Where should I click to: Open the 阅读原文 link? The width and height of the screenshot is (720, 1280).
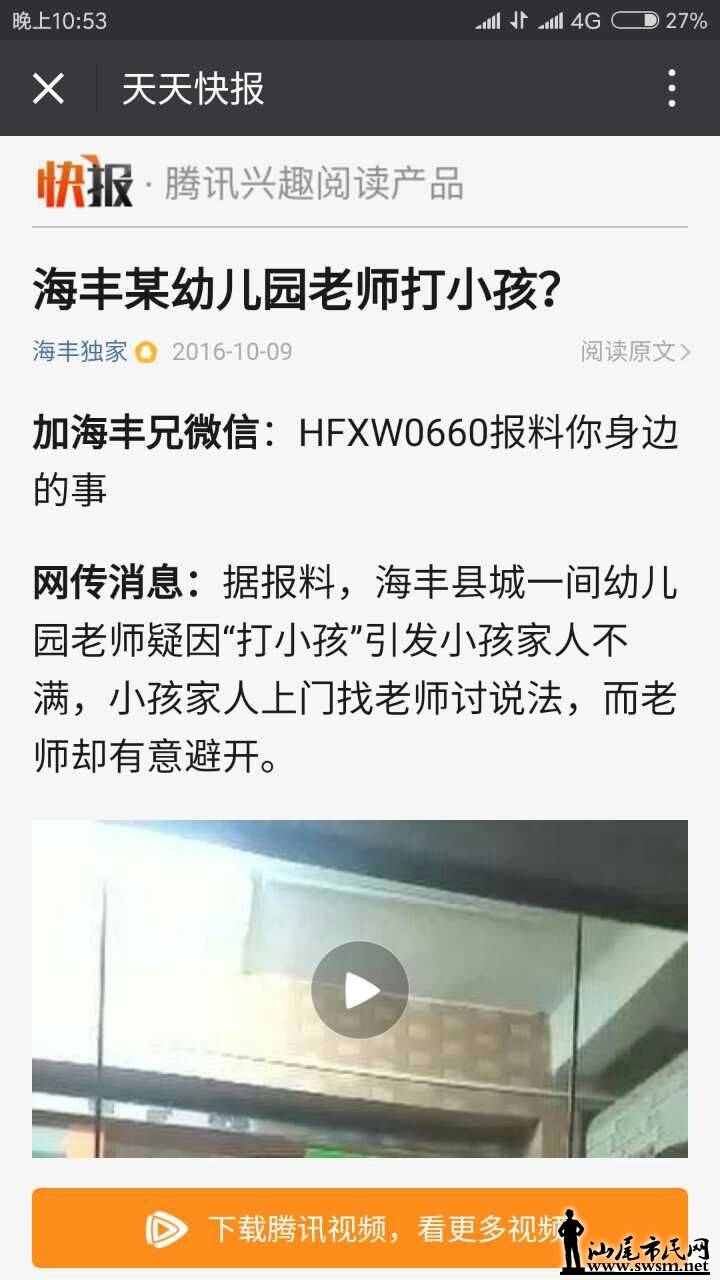click(x=635, y=352)
